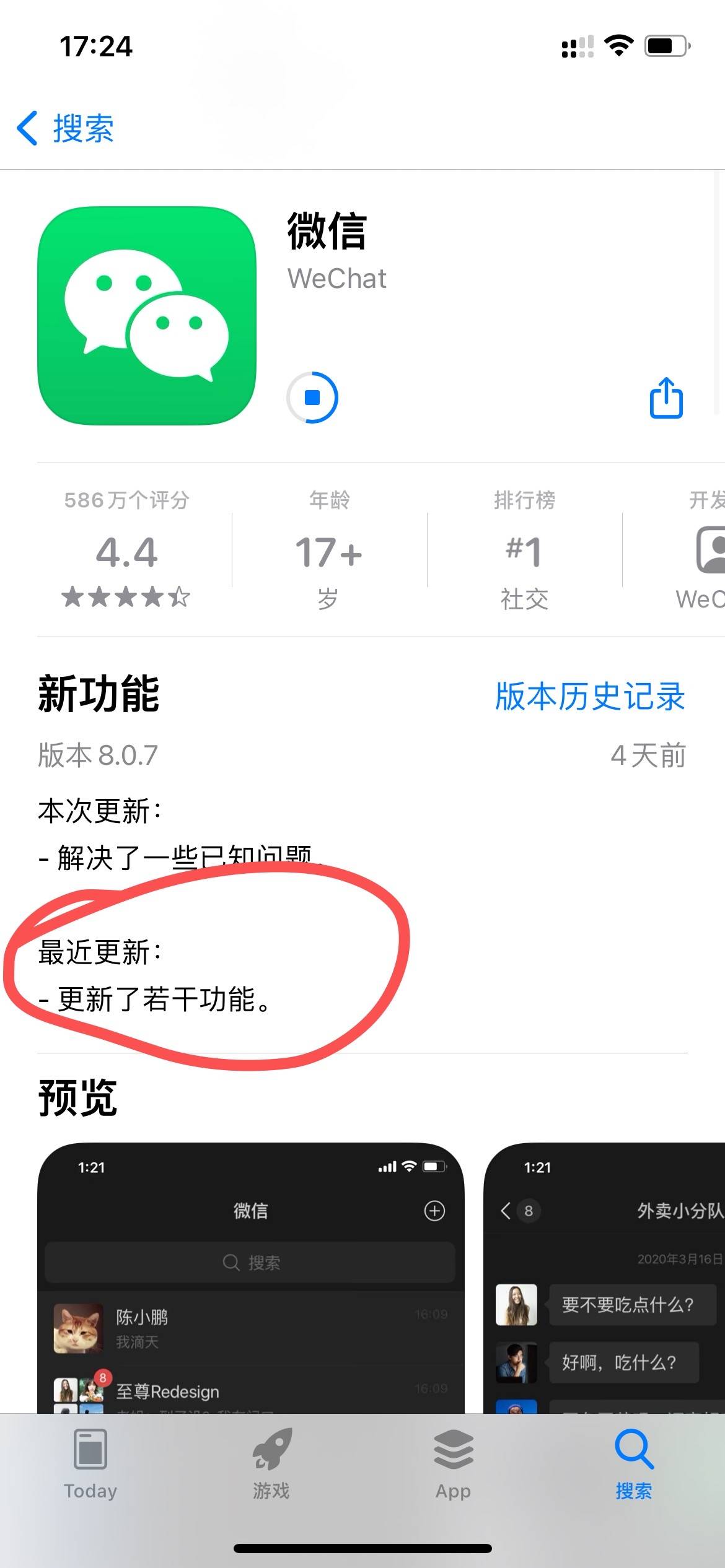Share the 微信 app page
The image size is (725, 1568).
(x=666, y=398)
